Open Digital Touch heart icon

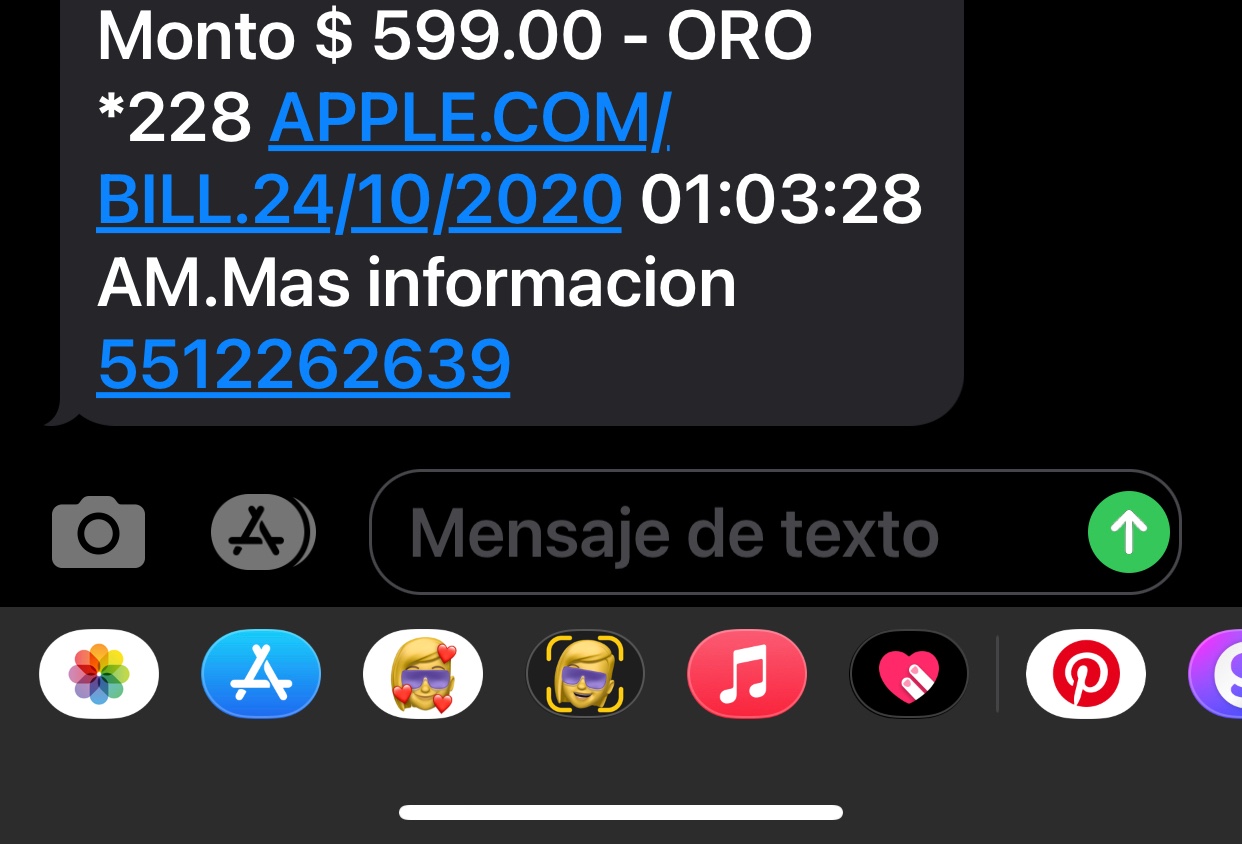point(908,675)
